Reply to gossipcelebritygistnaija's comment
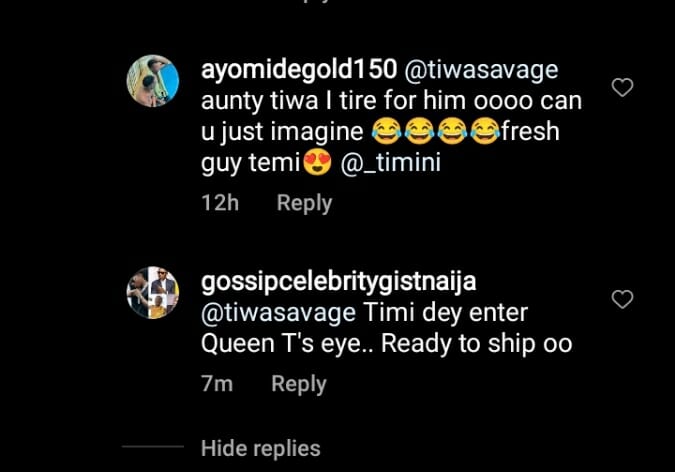Screen dimensions: 675x472 pyautogui.click(x=300, y=384)
